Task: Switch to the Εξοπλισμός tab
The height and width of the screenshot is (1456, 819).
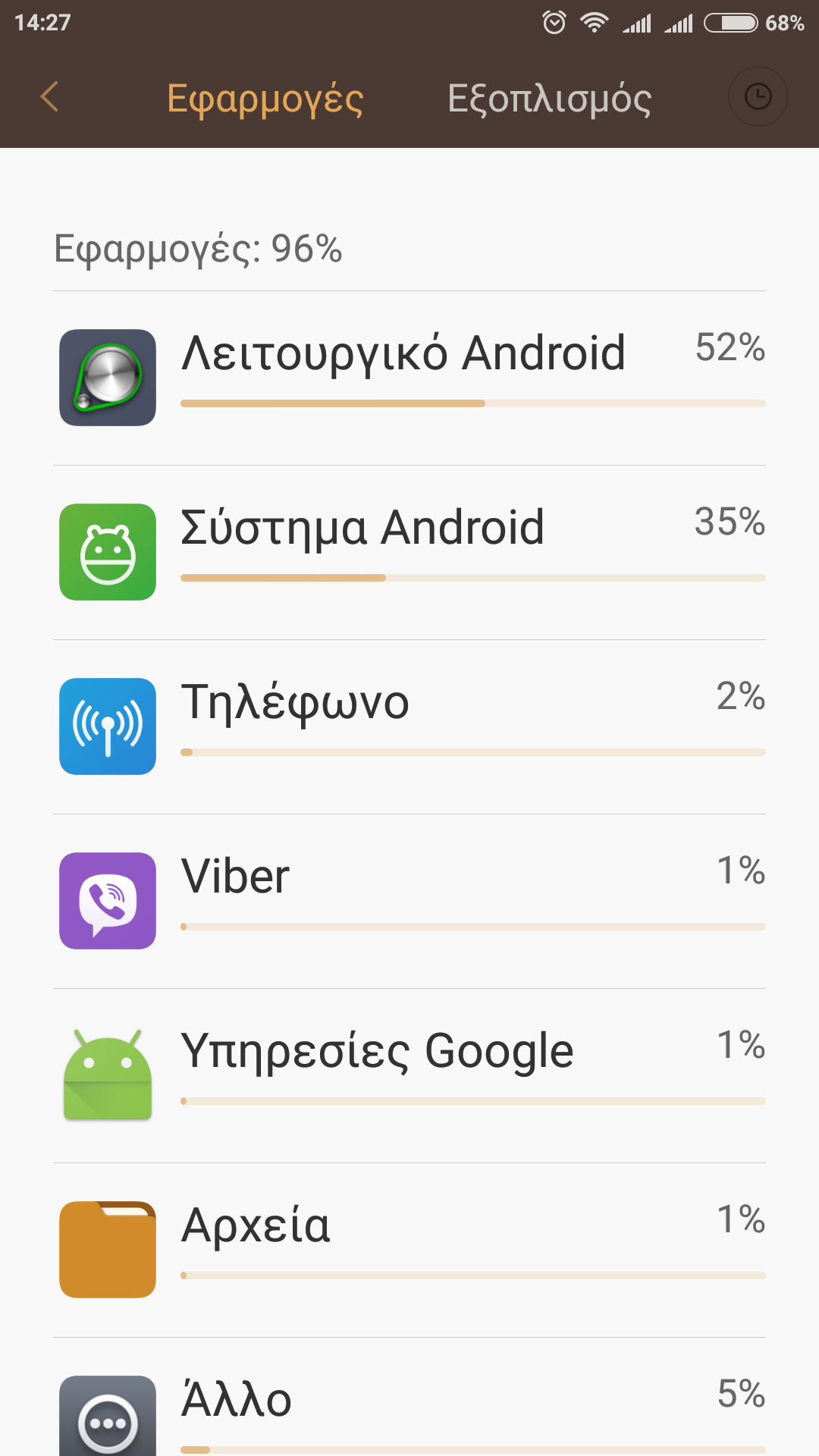Action: [x=549, y=99]
